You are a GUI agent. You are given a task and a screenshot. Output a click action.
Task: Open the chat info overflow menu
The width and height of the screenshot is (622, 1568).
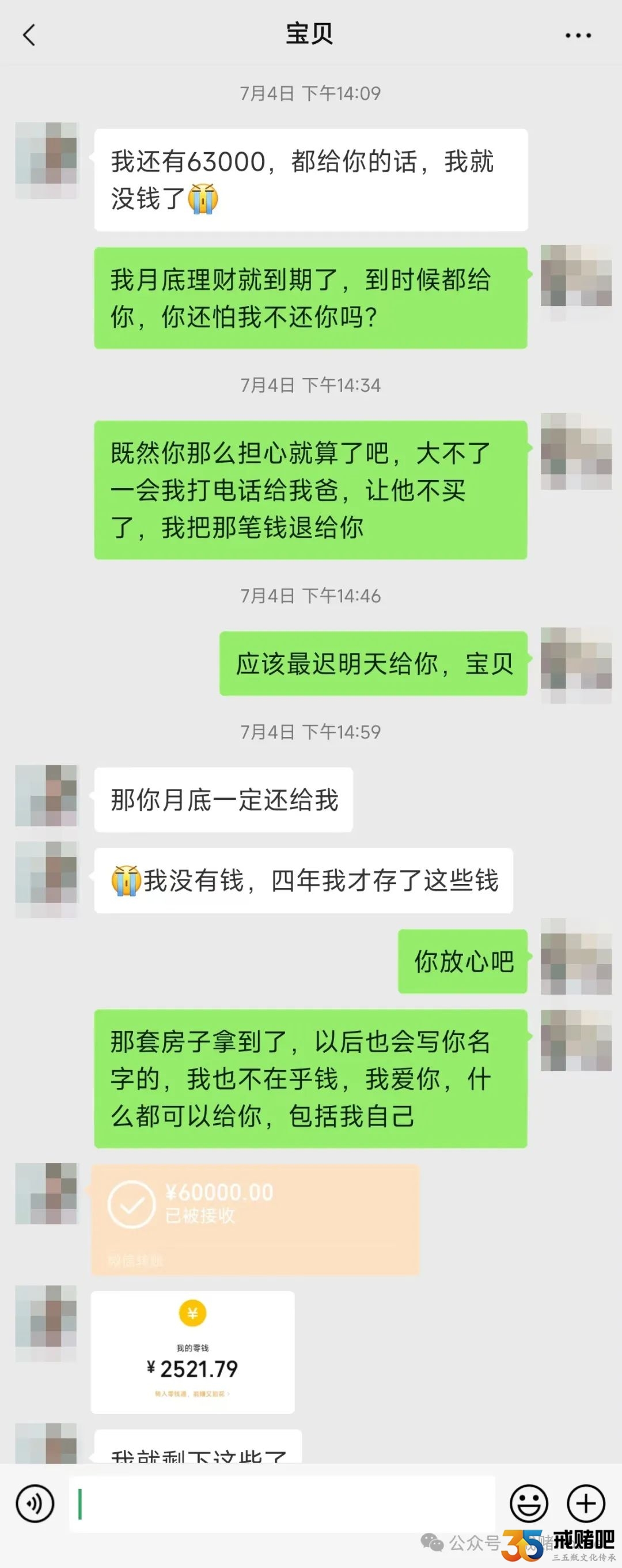[577, 36]
